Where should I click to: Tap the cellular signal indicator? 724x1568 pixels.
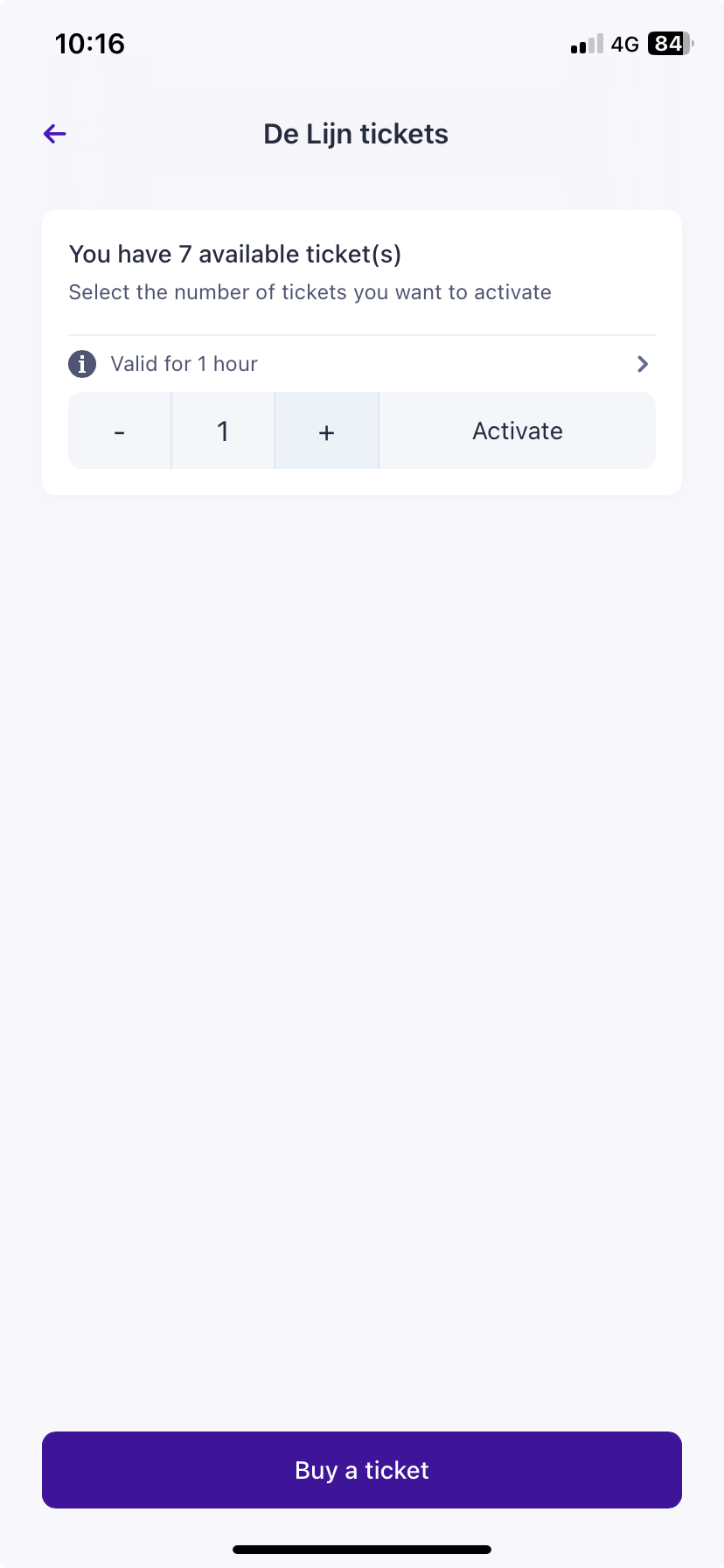(x=587, y=44)
